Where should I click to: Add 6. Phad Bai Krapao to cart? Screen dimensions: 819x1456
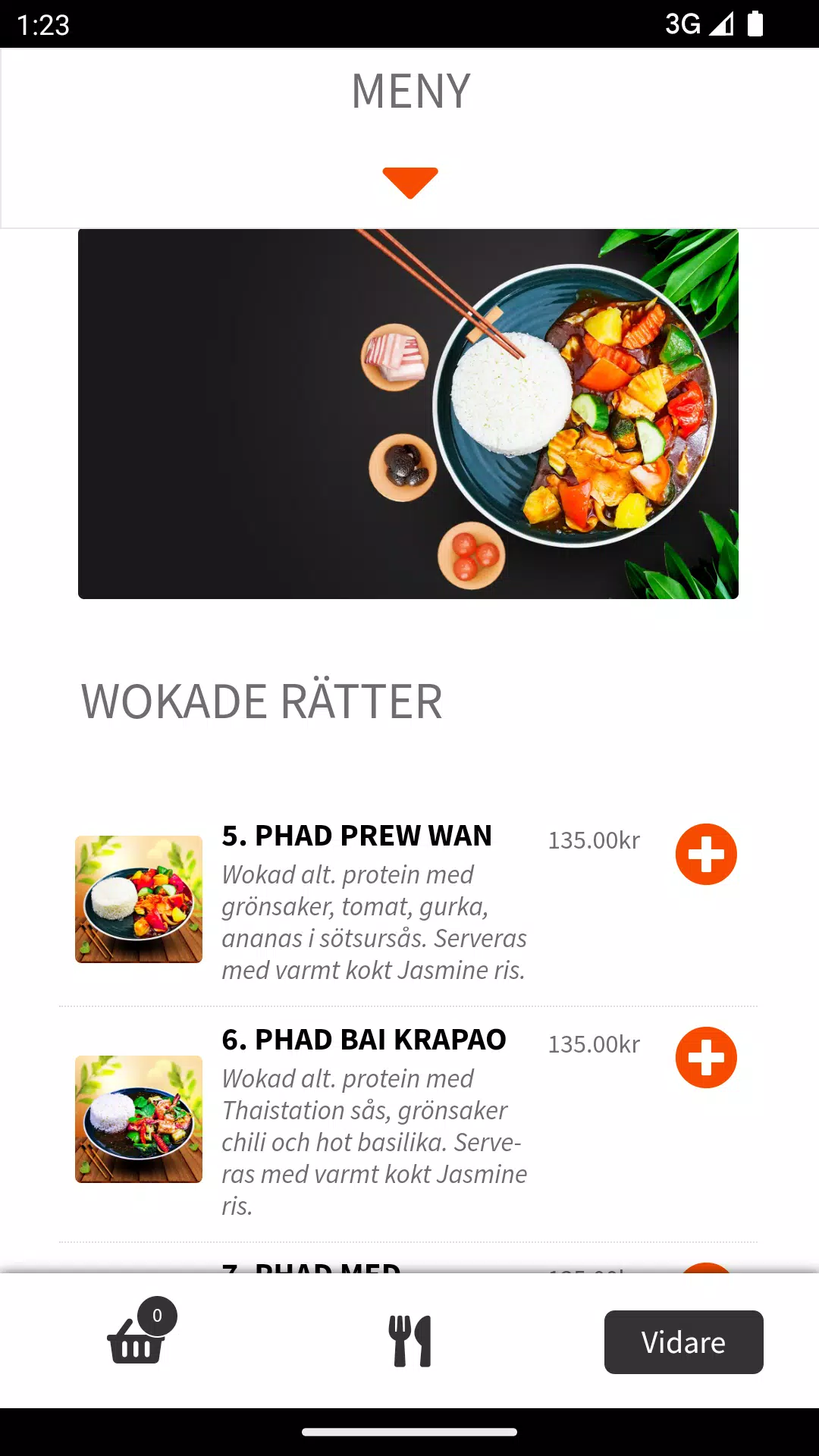coord(706,1058)
